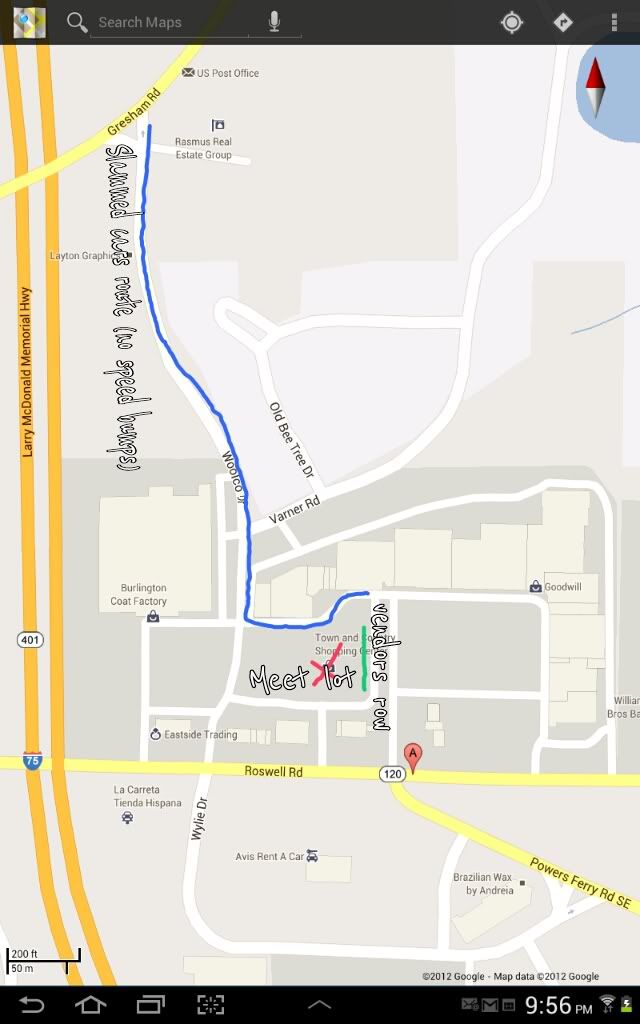Go to the home screen

[x=90, y=1004]
